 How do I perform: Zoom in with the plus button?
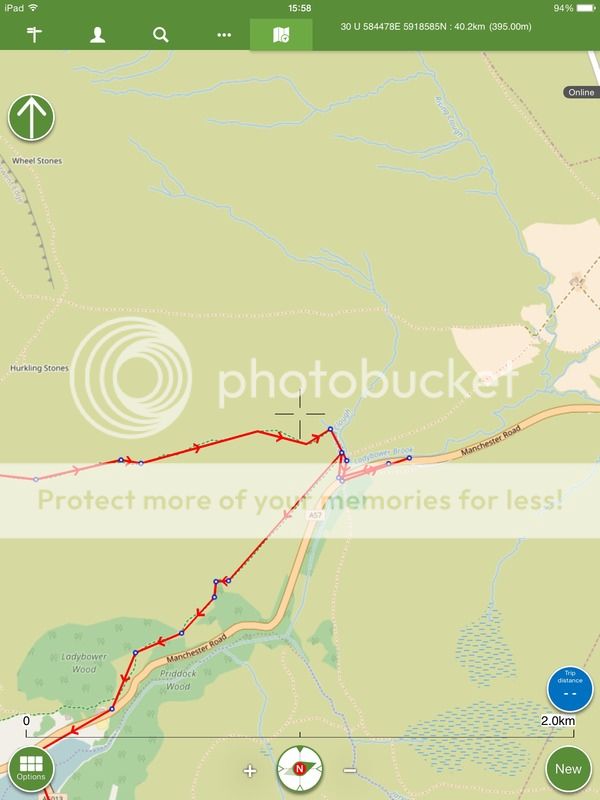(x=250, y=771)
